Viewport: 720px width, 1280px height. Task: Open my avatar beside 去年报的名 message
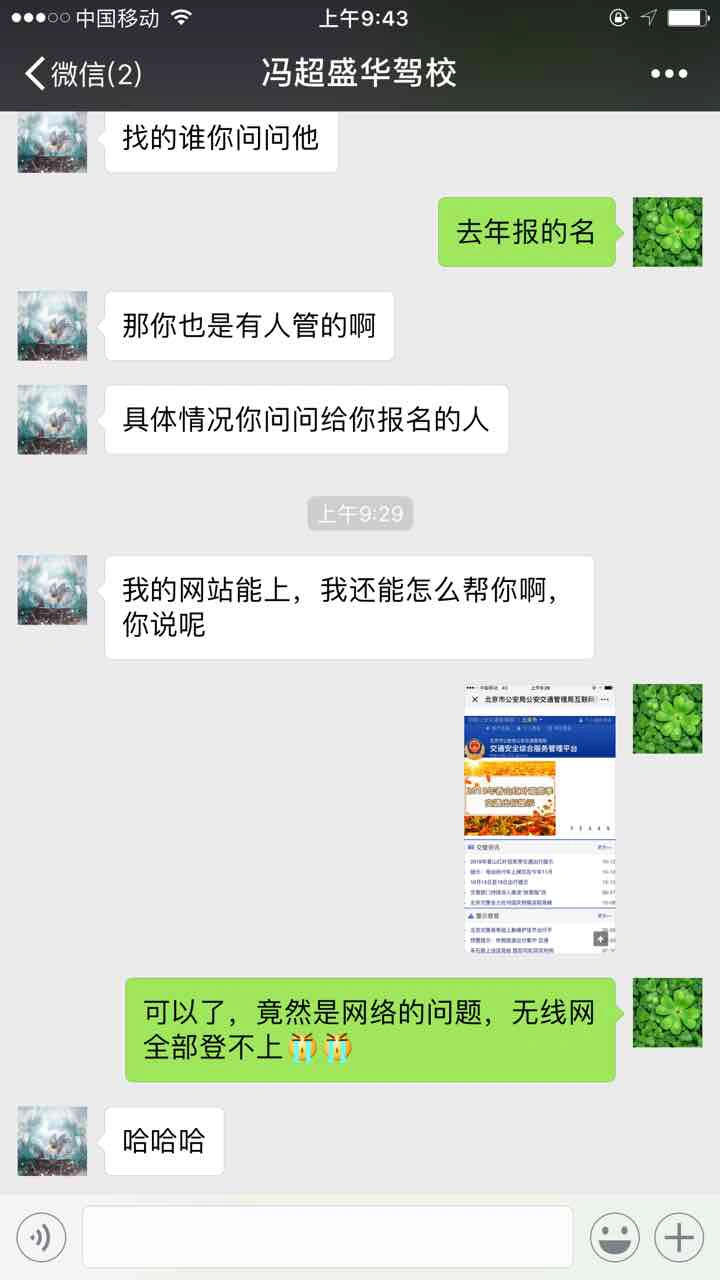(667, 232)
